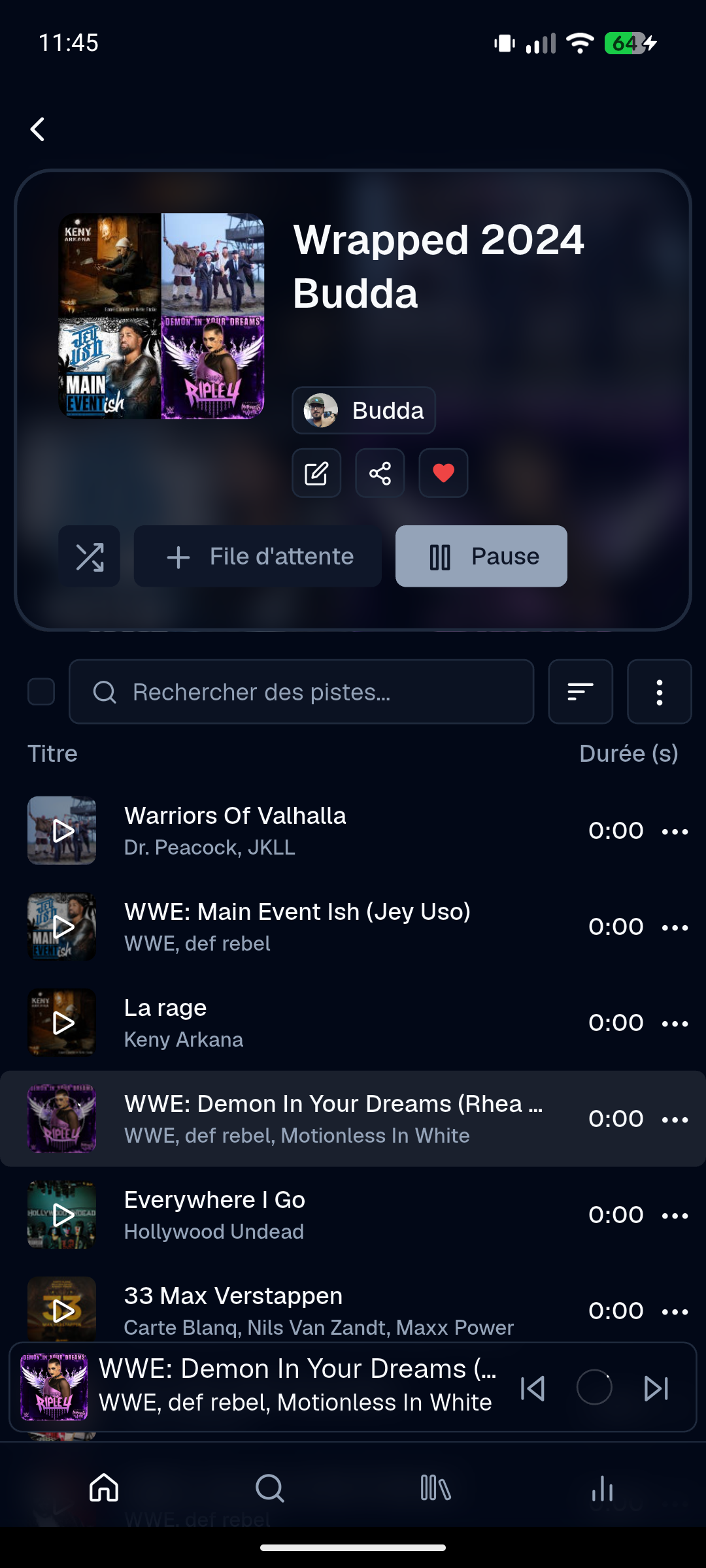Add playlist to File d'attente
The image size is (706, 1568).
[x=258, y=557]
